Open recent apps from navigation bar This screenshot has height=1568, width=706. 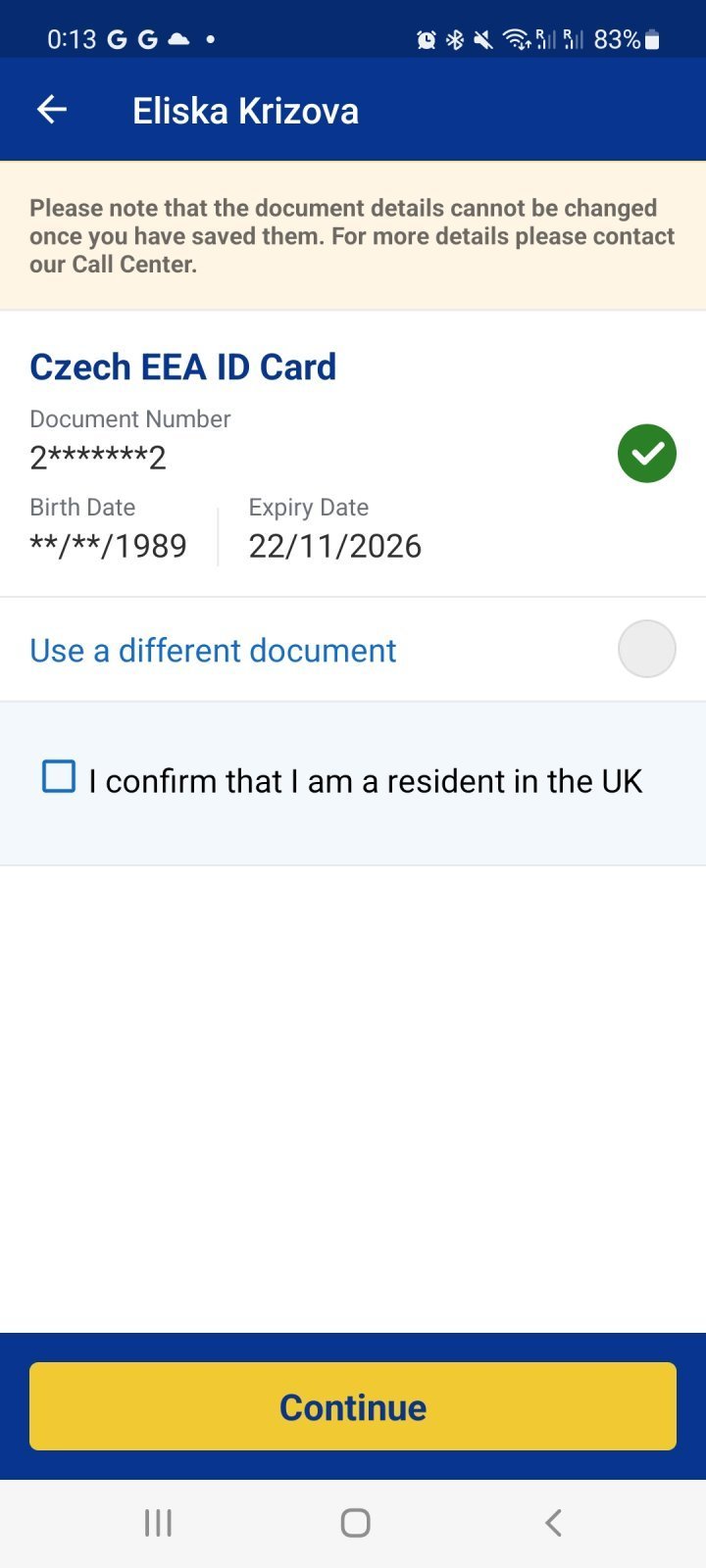pos(158,1523)
